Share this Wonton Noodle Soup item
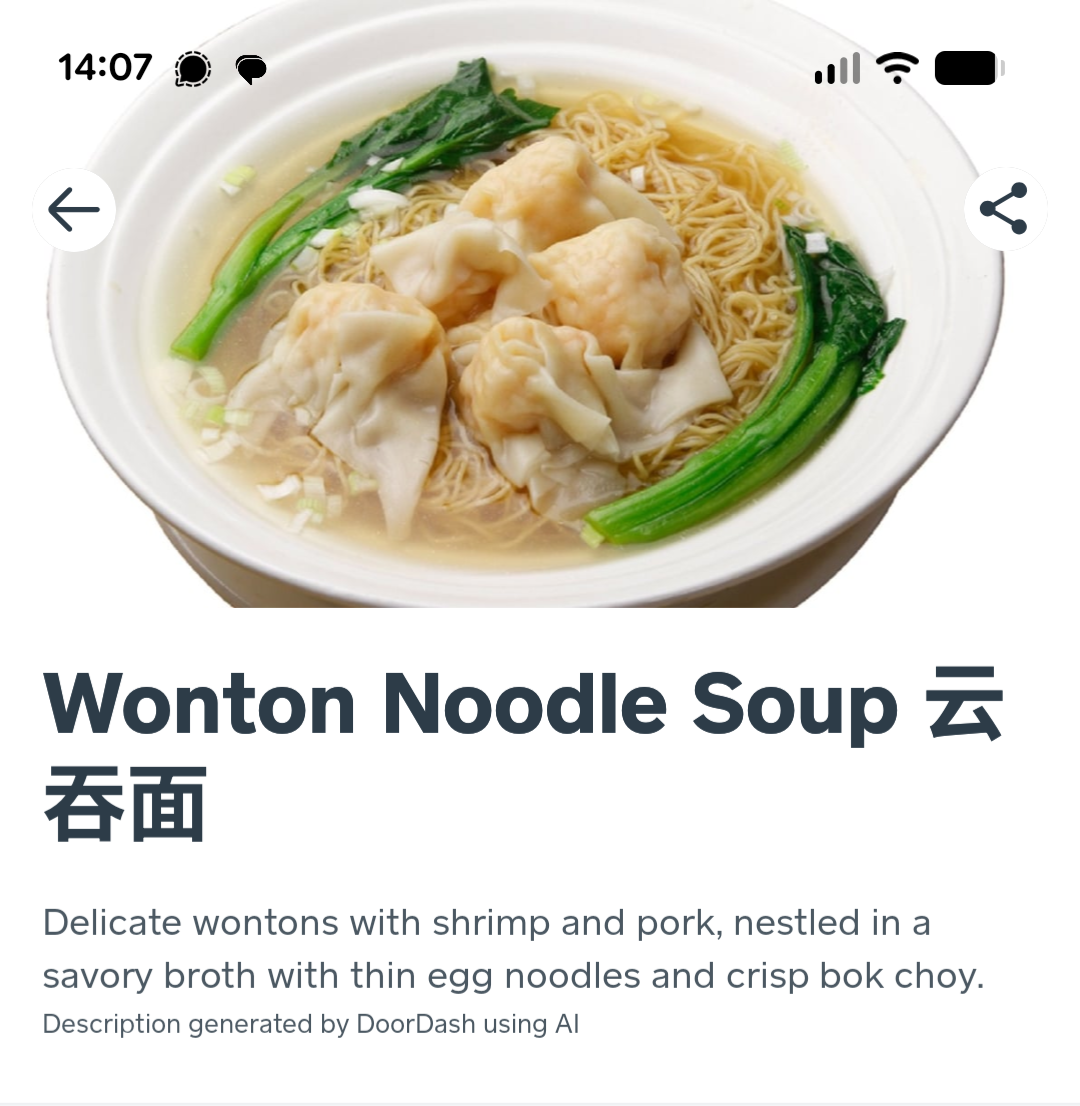 [x=1004, y=209]
